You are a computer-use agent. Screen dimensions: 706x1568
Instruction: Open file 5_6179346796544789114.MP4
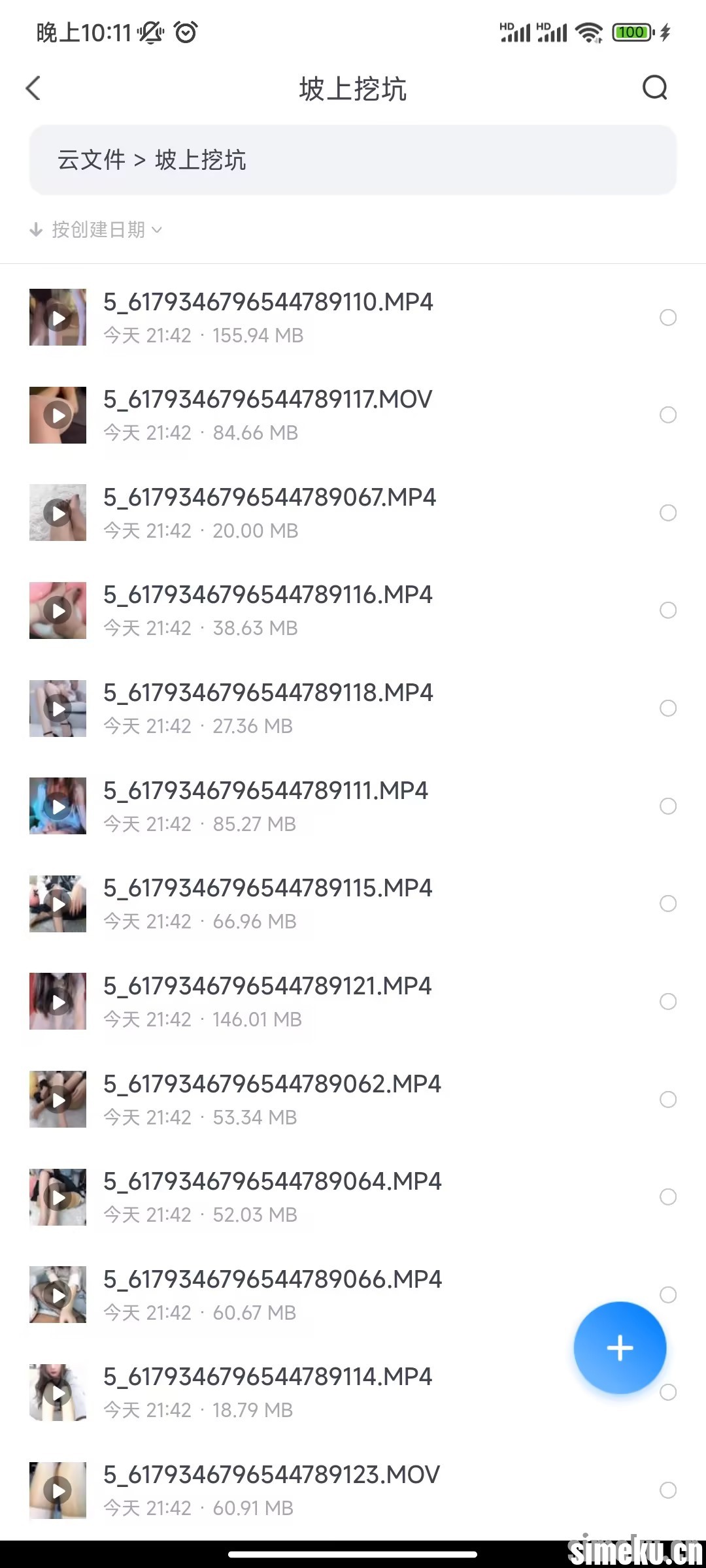point(267,1392)
